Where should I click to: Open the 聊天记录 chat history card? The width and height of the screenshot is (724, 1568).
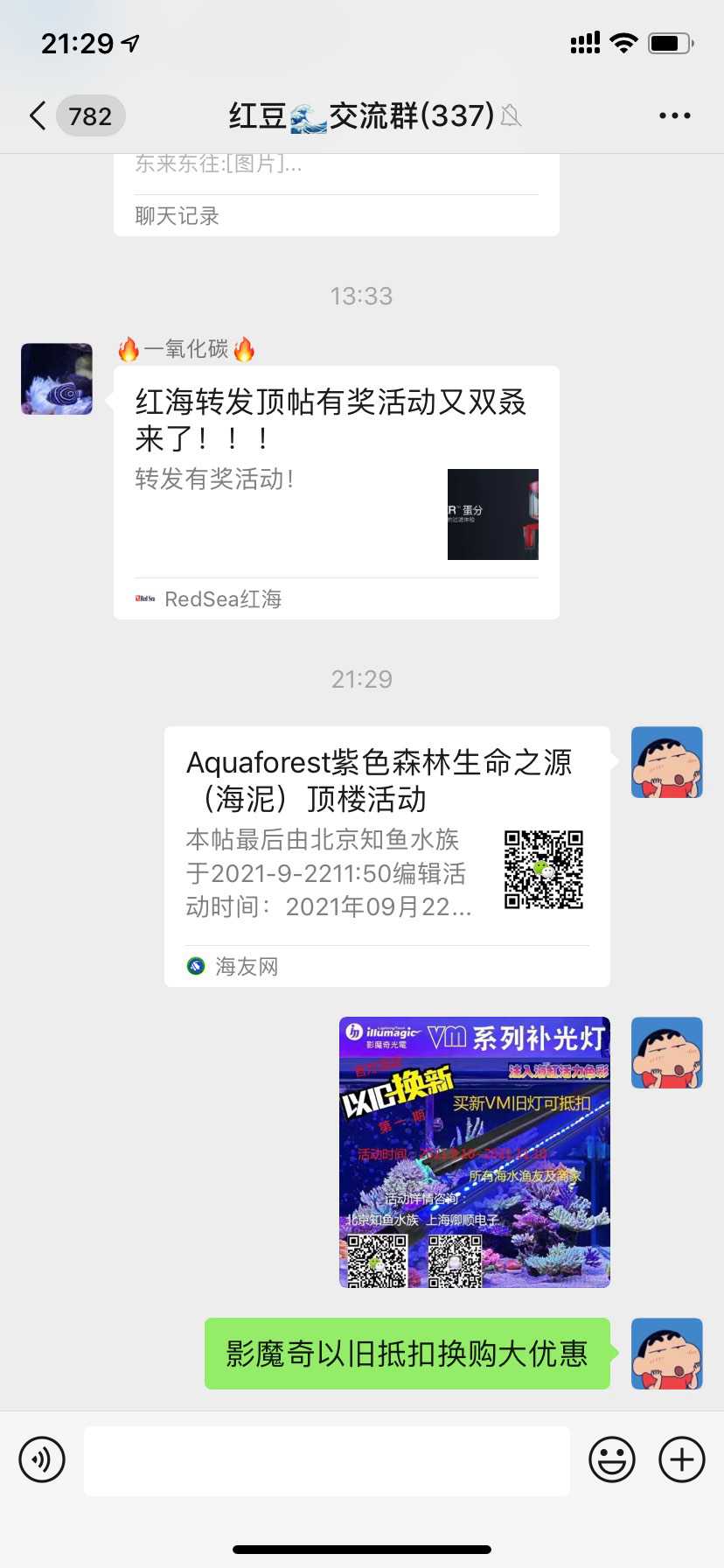coord(336,198)
